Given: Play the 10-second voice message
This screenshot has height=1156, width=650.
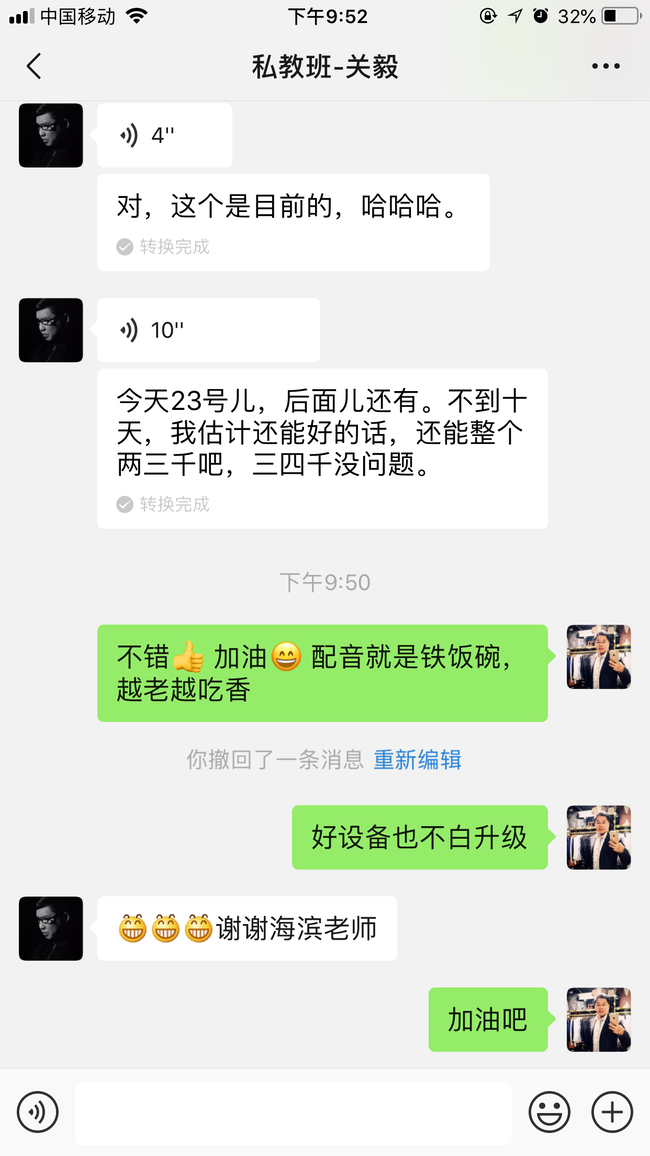Looking at the screenshot, I should tap(208, 330).
